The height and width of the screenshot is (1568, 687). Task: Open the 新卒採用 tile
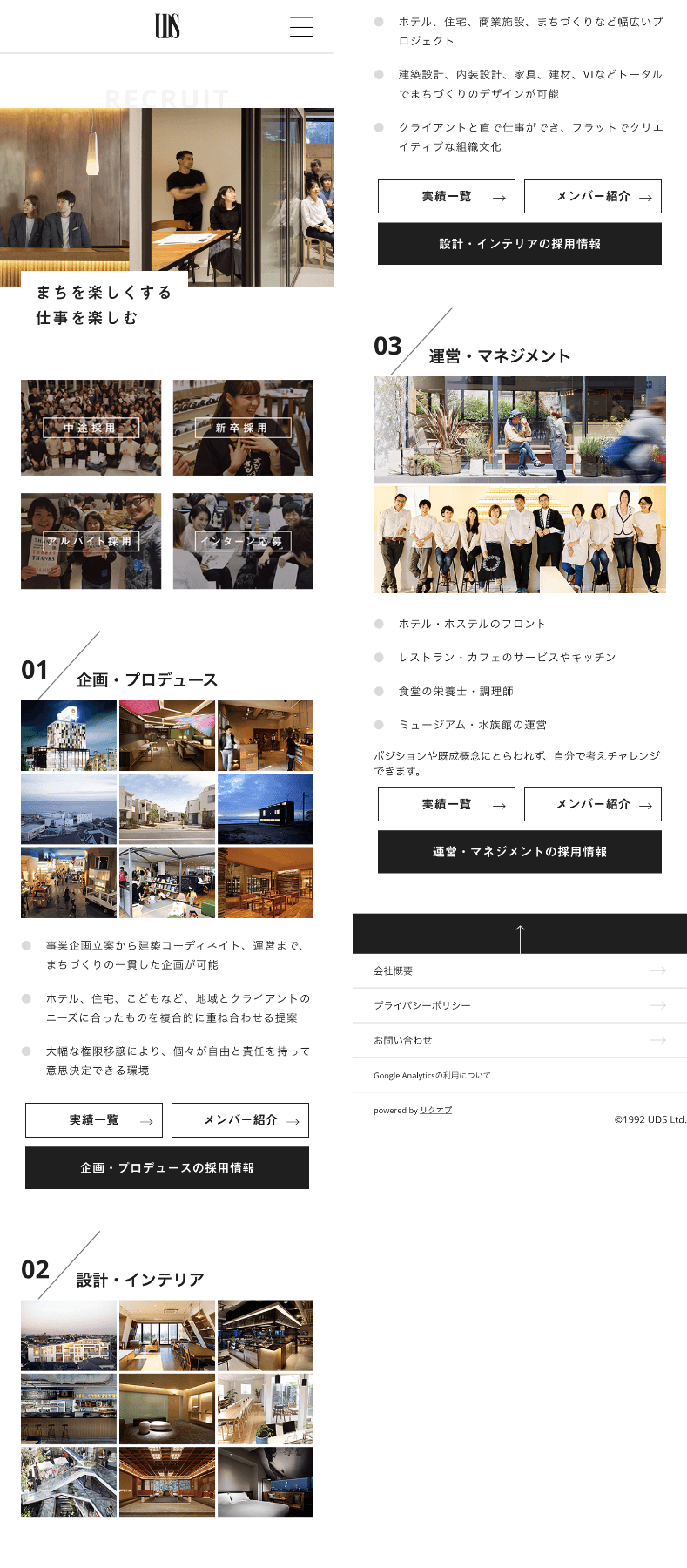(x=242, y=428)
